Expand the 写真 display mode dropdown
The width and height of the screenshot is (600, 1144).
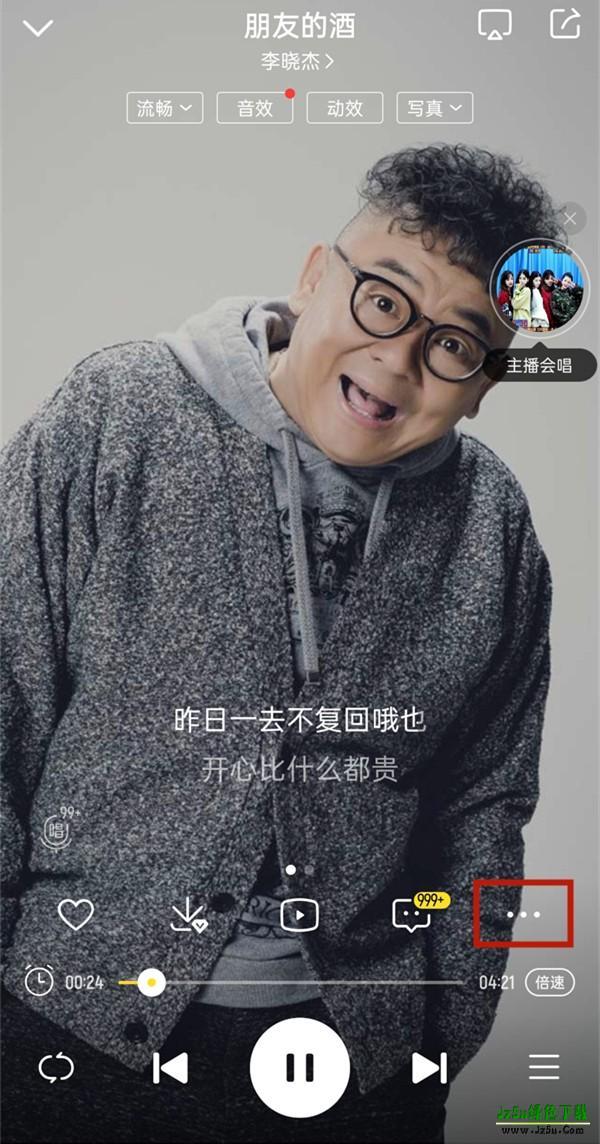coord(435,108)
